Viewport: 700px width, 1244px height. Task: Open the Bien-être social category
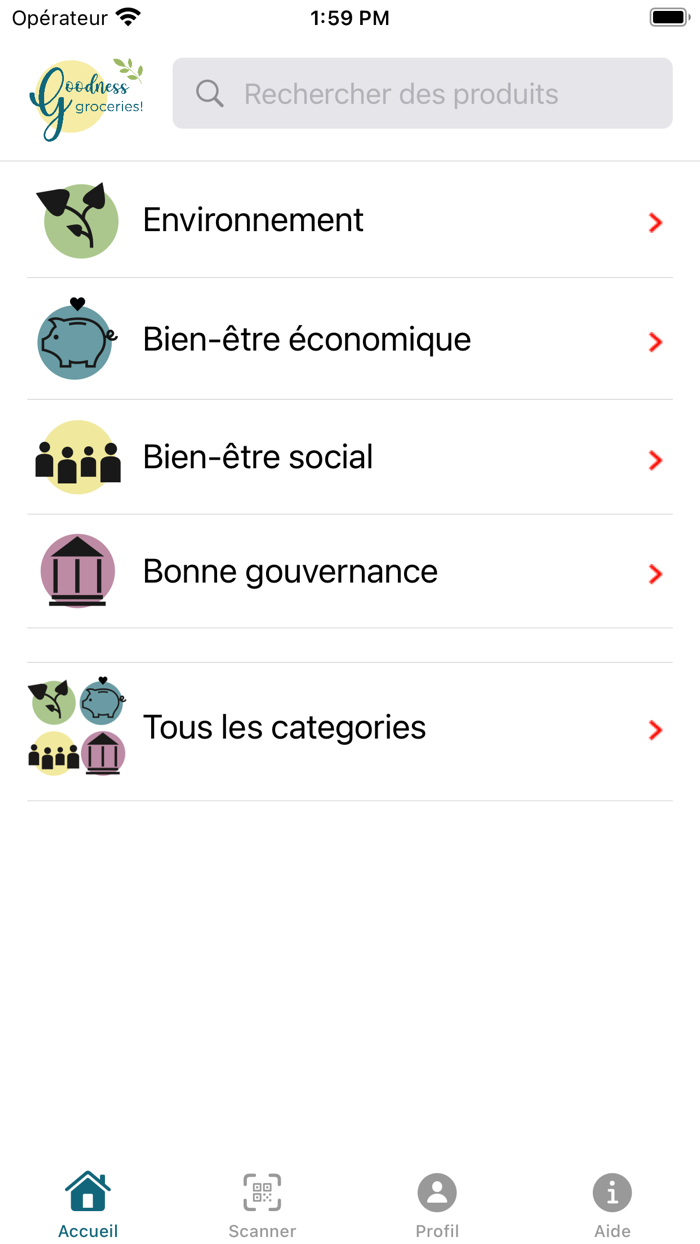(350, 458)
